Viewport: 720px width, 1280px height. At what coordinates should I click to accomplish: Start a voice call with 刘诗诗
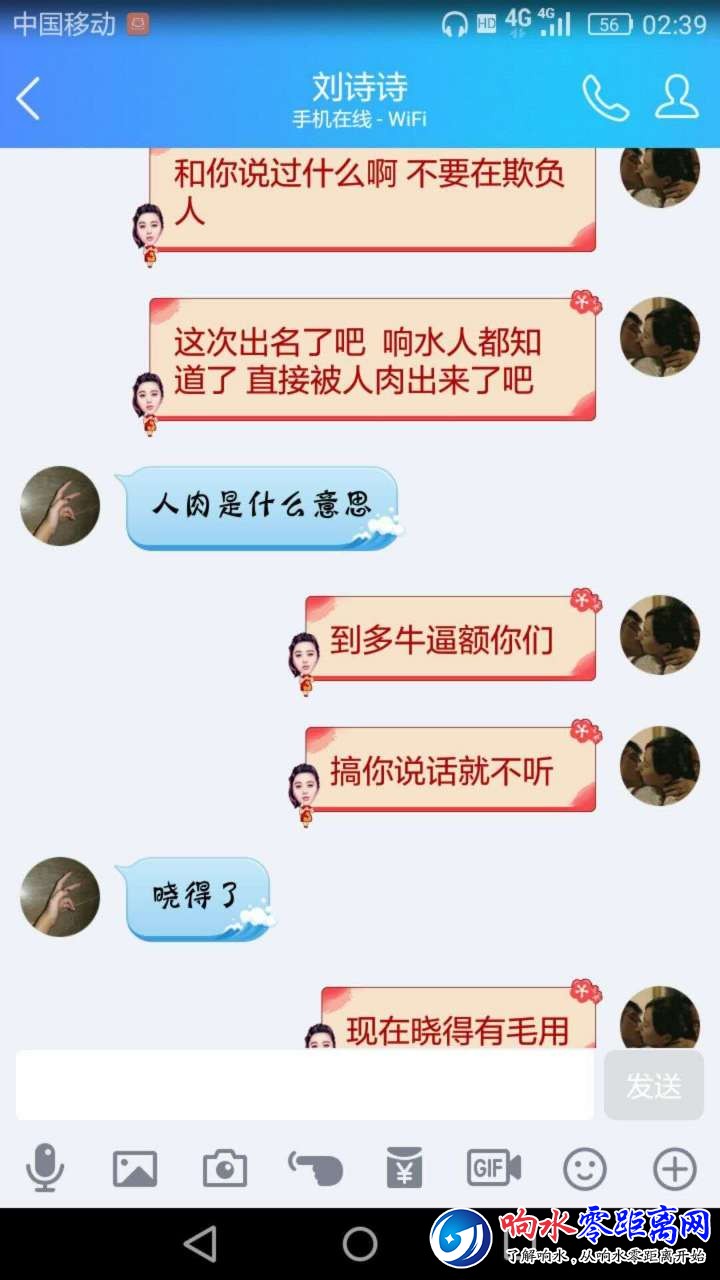click(x=605, y=98)
